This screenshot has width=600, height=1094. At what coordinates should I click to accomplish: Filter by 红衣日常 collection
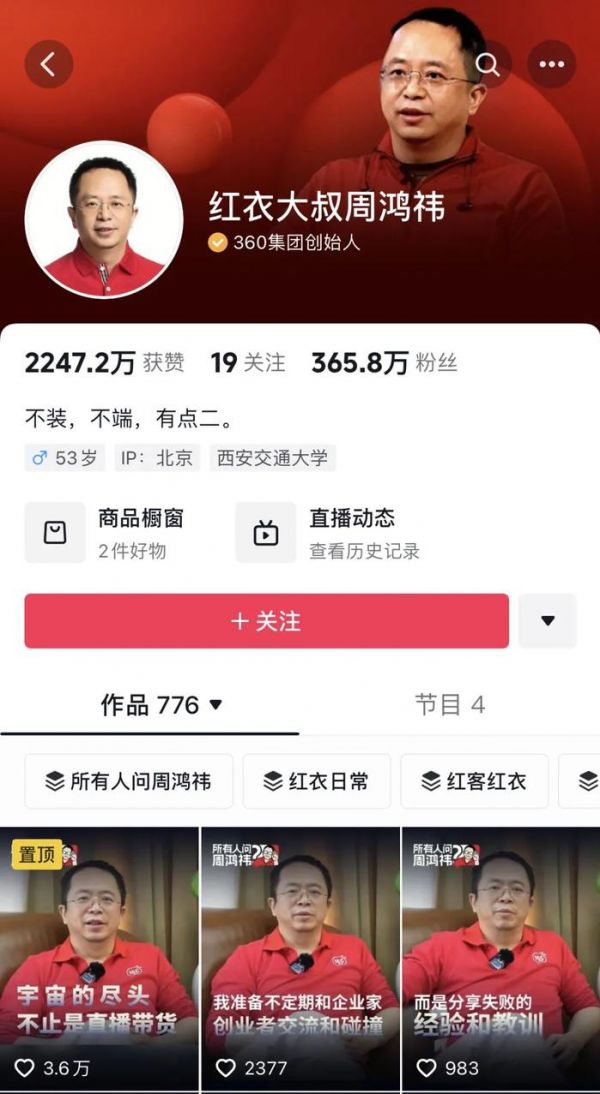(314, 781)
